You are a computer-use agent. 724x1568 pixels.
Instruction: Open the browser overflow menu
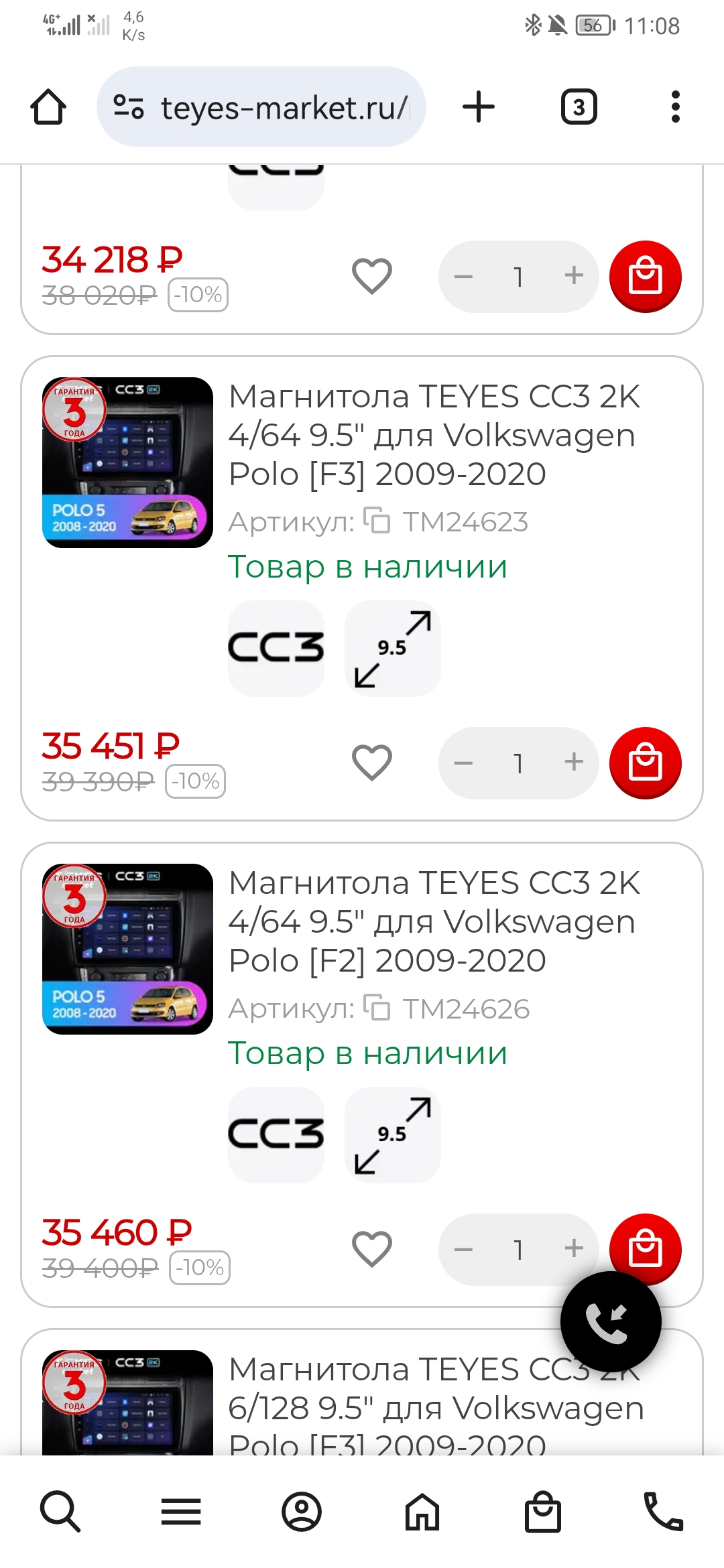point(675,107)
